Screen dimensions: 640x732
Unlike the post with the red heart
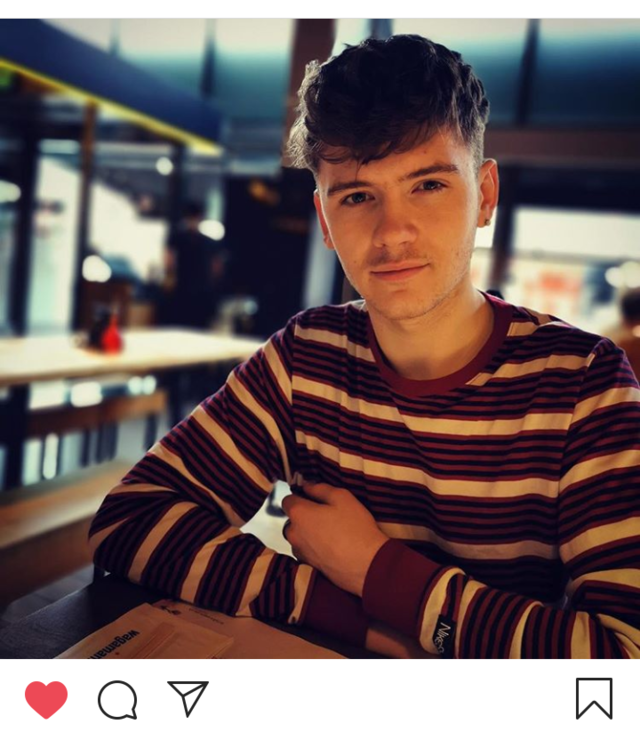click(x=46, y=699)
